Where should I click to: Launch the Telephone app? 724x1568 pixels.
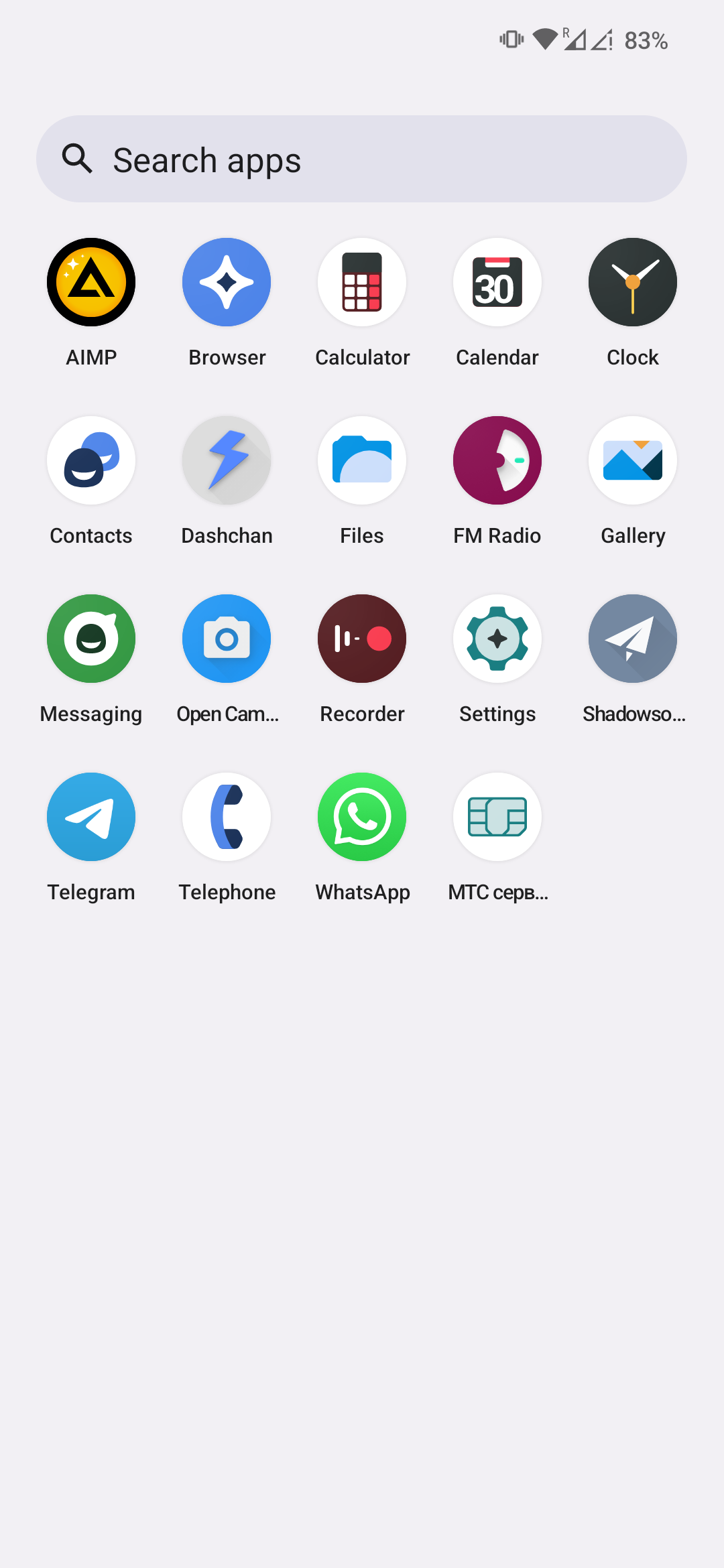coord(227,817)
